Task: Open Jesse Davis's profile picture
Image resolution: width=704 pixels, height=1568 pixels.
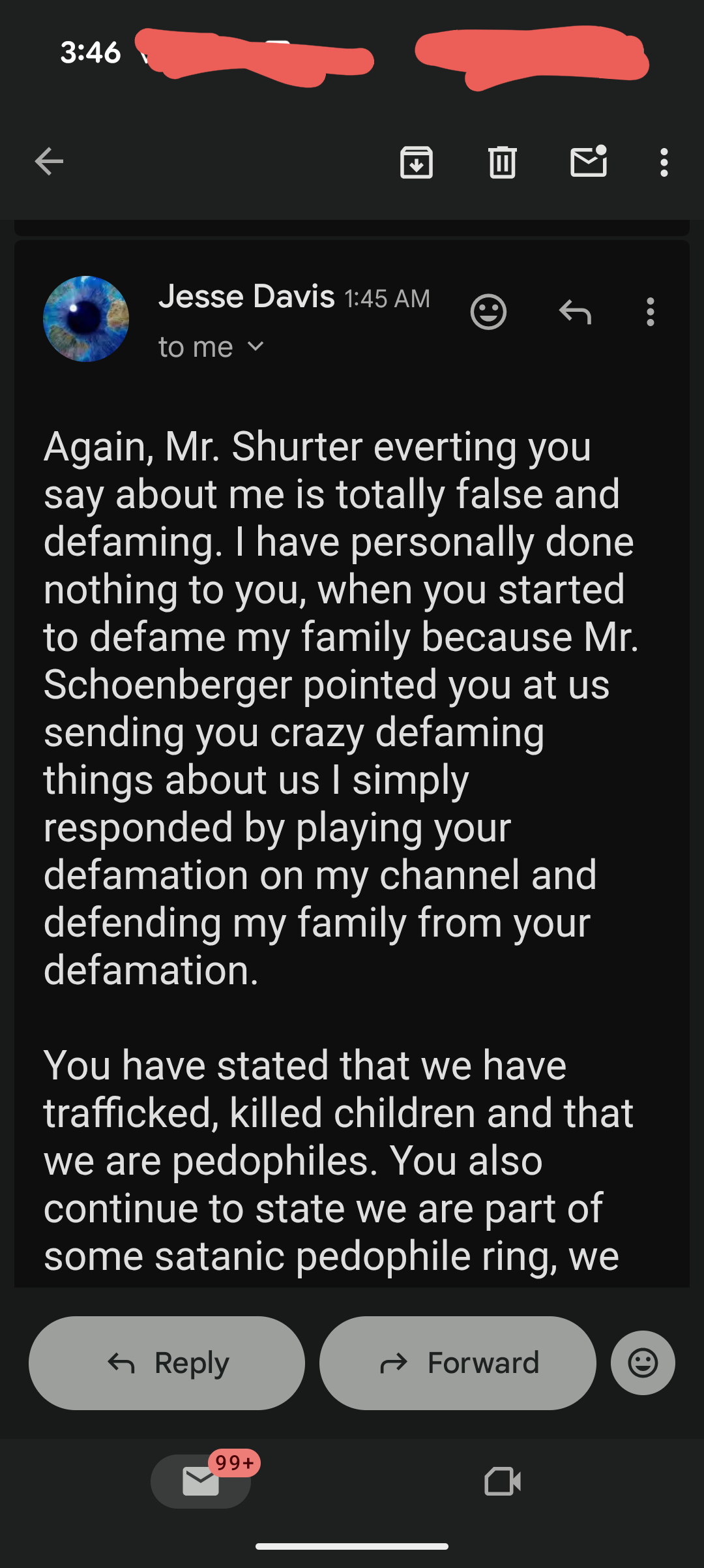Action: pos(86,319)
